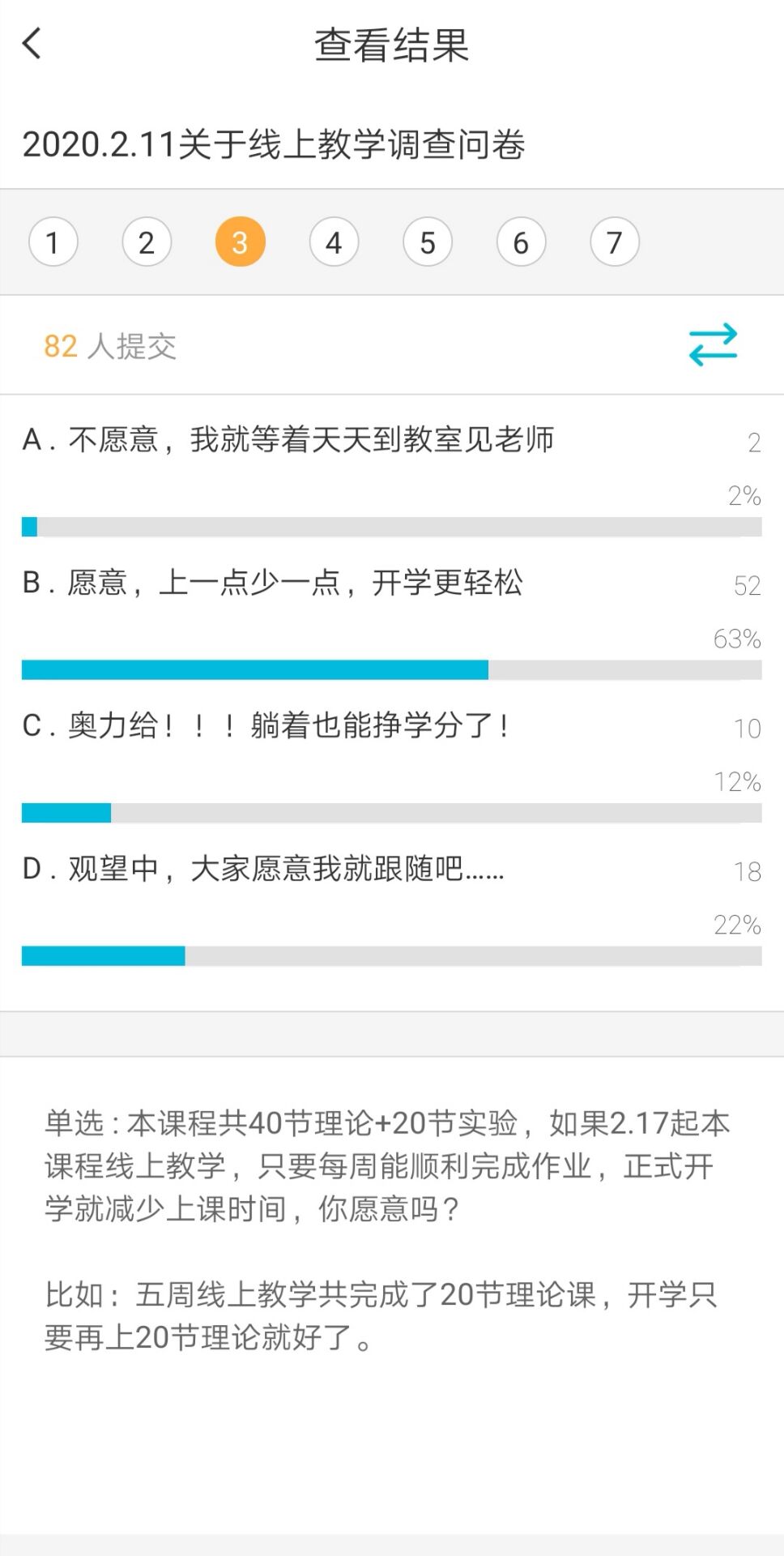The width and height of the screenshot is (784, 1556).
Task: Open question 4 results
Action: (x=334, y=242)
